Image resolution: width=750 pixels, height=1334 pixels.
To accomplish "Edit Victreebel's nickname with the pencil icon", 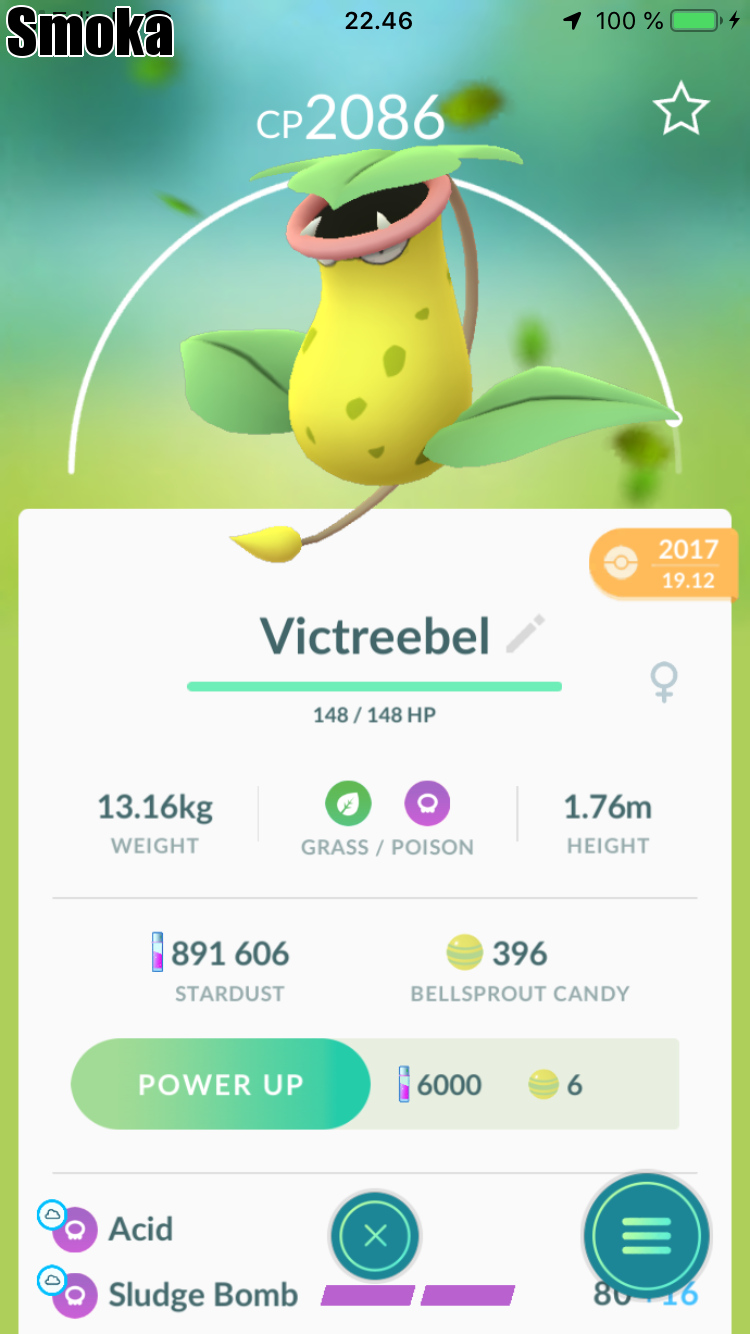I will (x=525, y=634).
